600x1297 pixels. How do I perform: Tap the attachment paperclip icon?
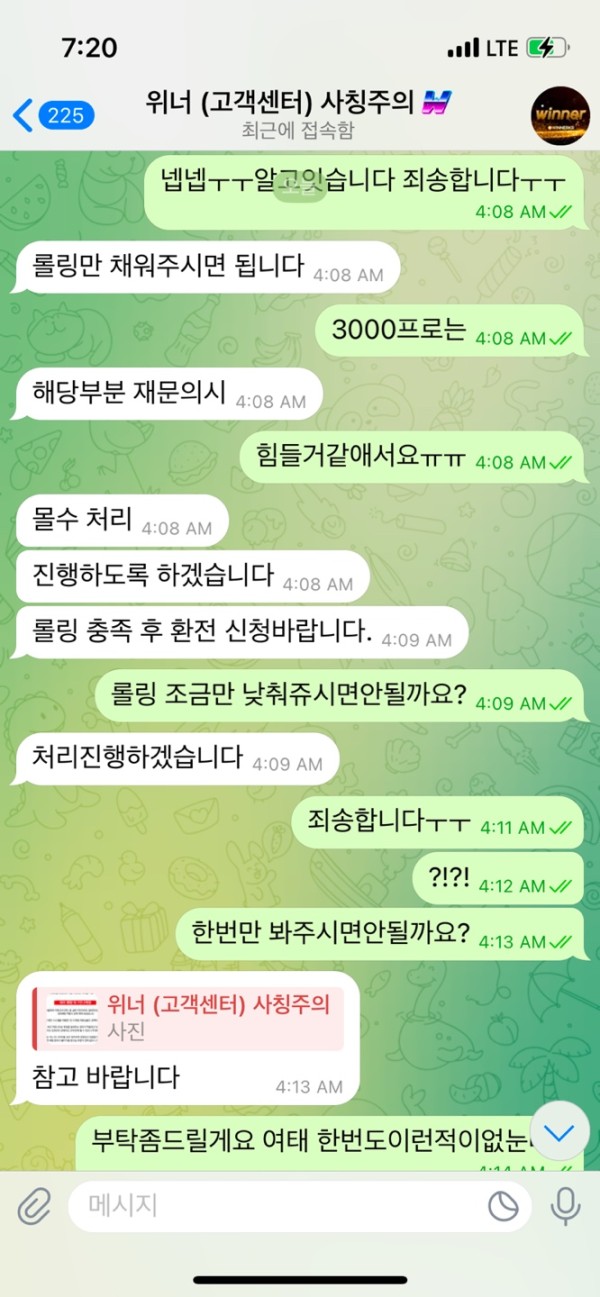34,1206
